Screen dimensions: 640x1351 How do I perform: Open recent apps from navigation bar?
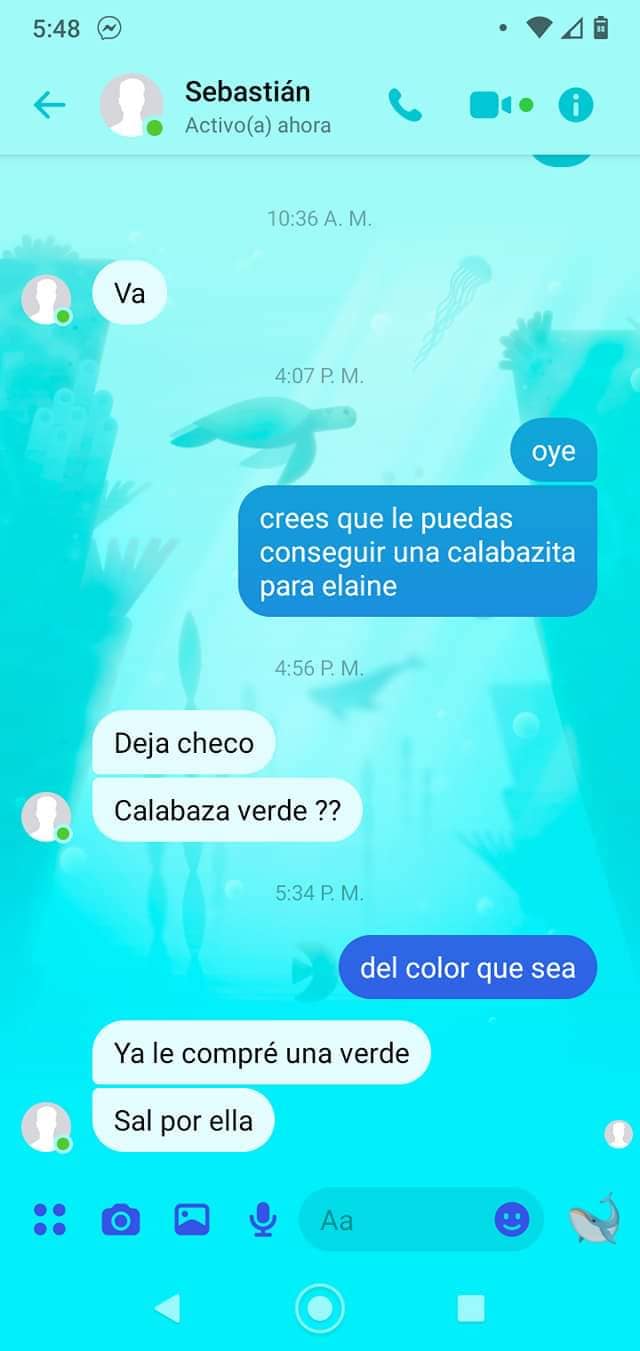coord(470,1308)
